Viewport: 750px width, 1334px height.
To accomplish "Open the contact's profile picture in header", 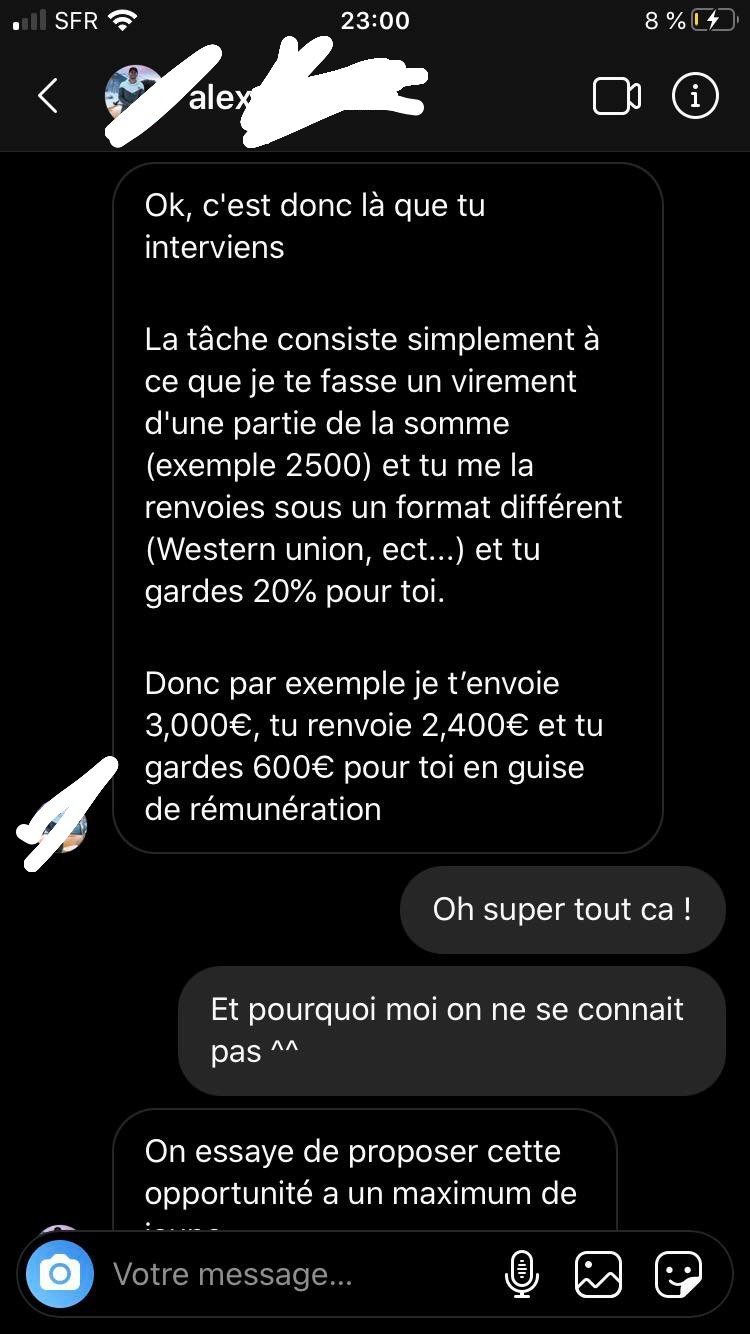I will click(135, 96).
